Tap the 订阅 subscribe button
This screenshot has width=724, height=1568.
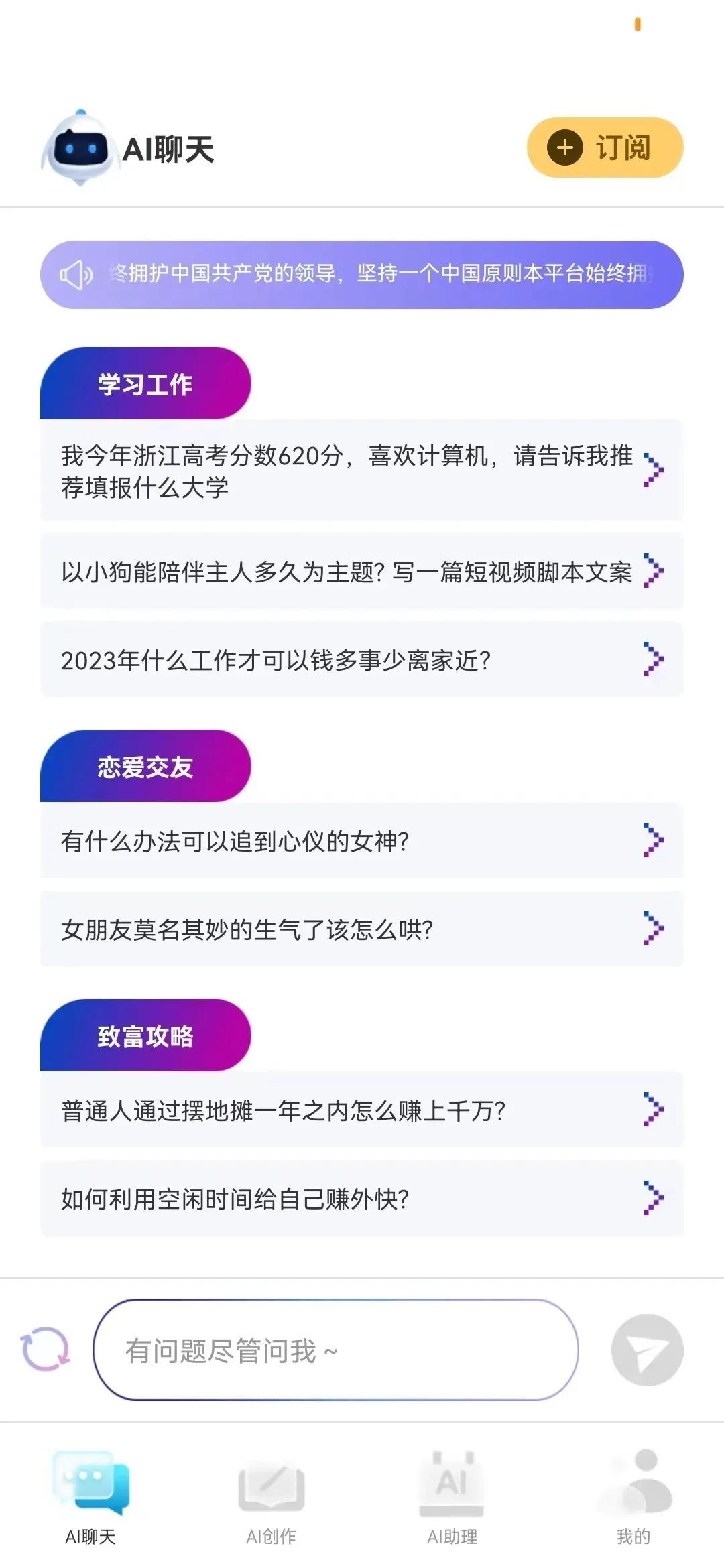pyautogui.click(x=605, y=147)
